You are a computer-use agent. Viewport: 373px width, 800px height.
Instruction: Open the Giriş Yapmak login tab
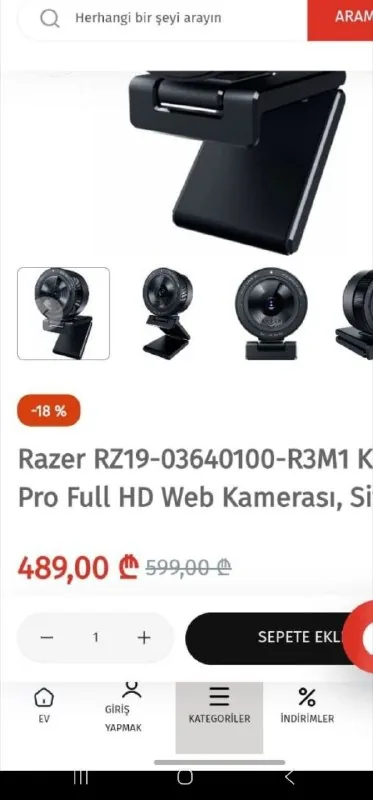click(123, 708)
